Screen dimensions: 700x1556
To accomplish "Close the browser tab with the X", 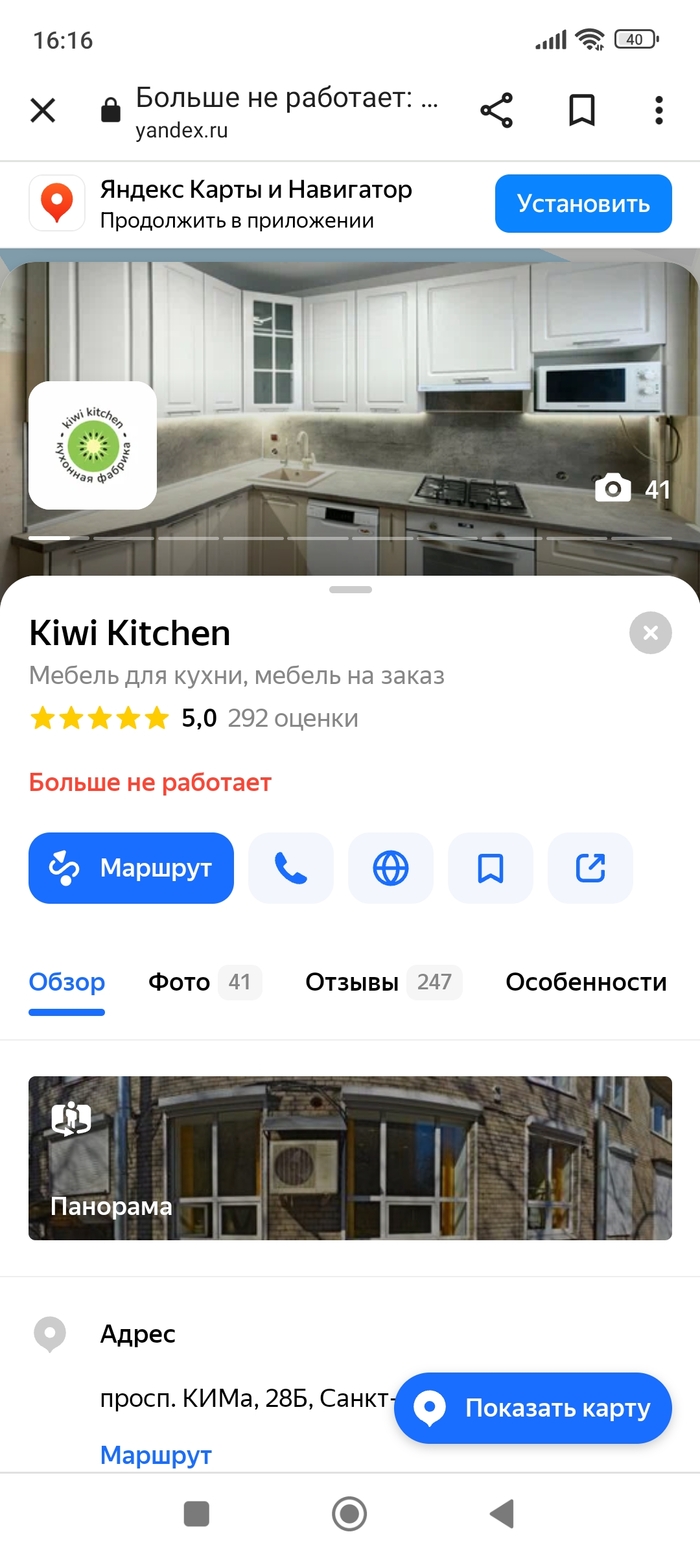I will (x=43, y=110).
